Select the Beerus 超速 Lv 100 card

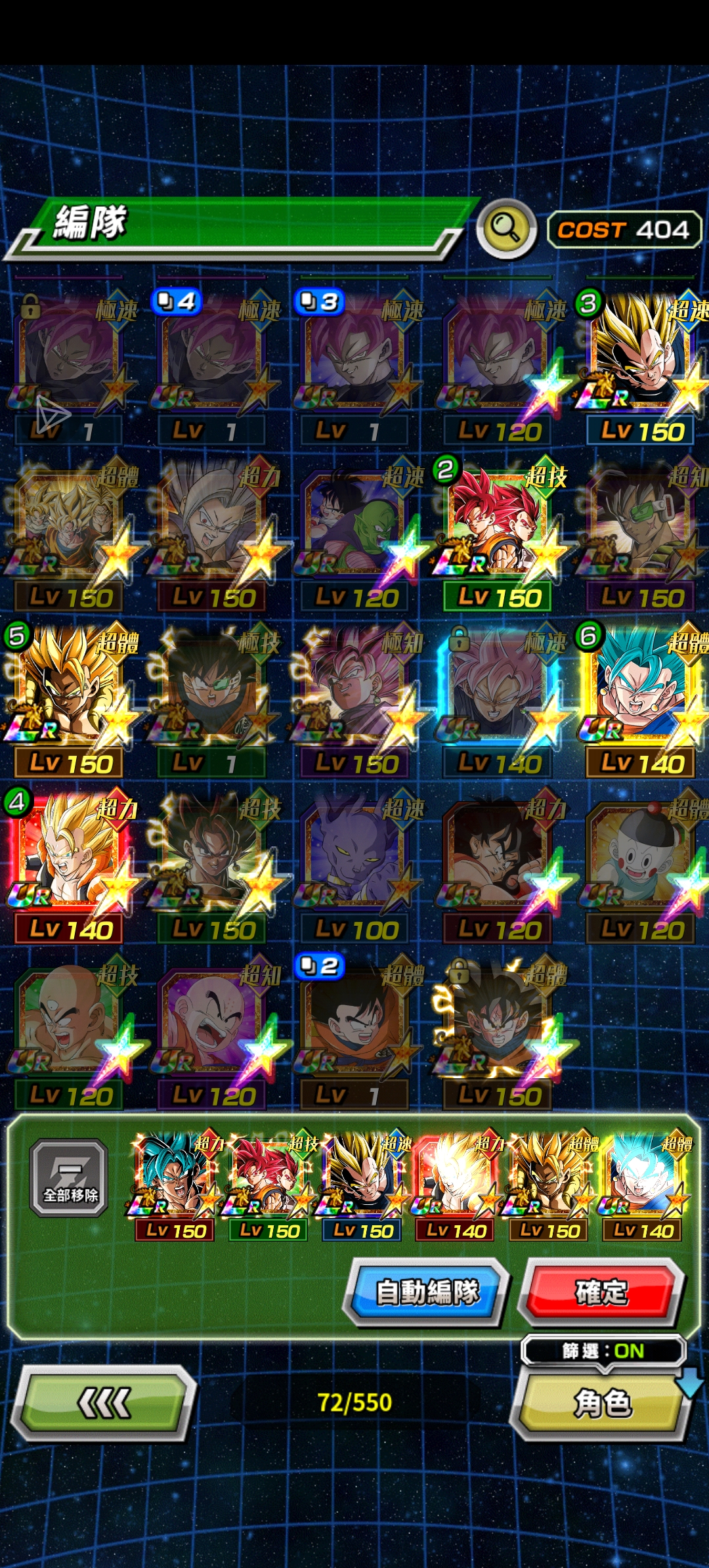[356, 860]
